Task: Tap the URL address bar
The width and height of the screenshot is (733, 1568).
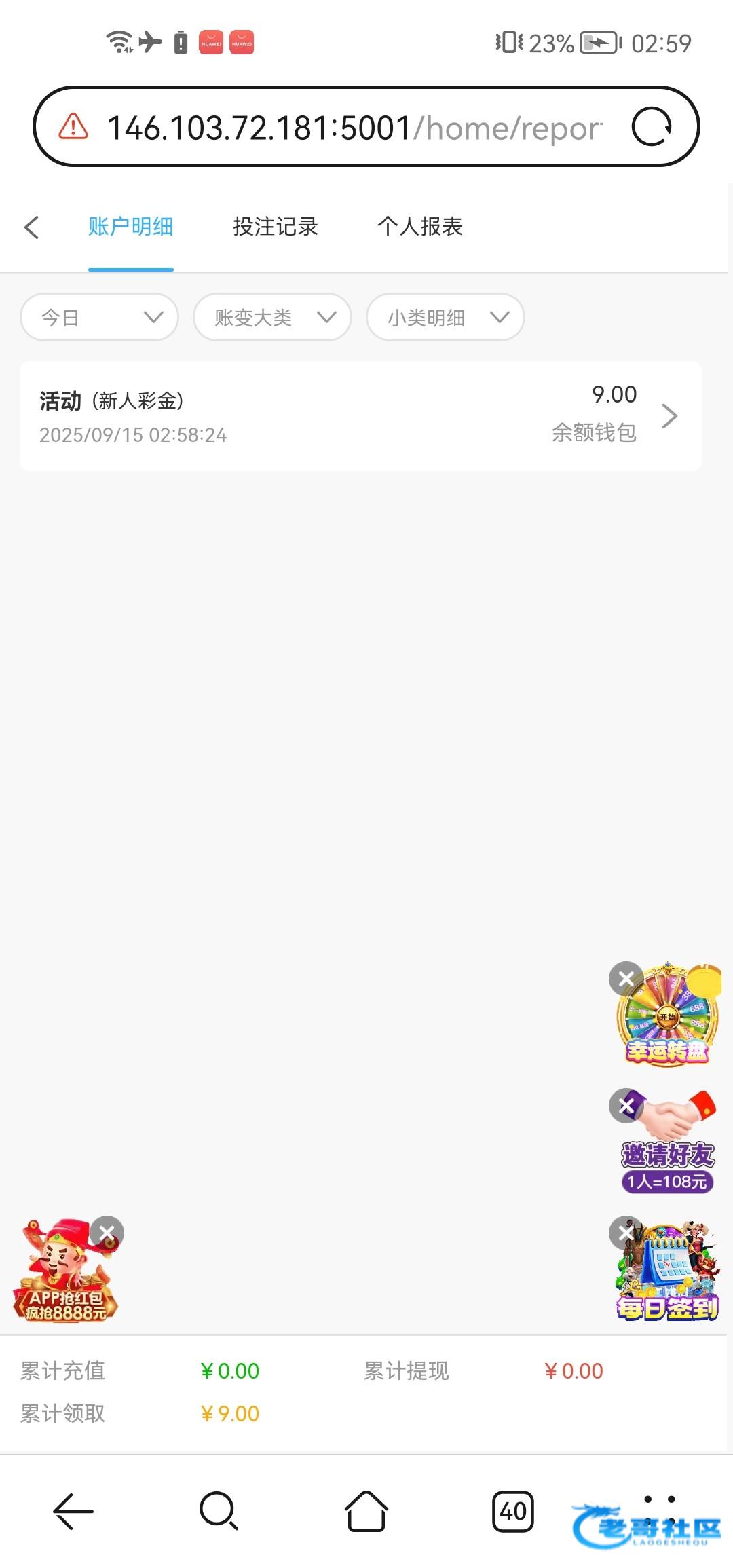Action: click(x=353, y=127)
